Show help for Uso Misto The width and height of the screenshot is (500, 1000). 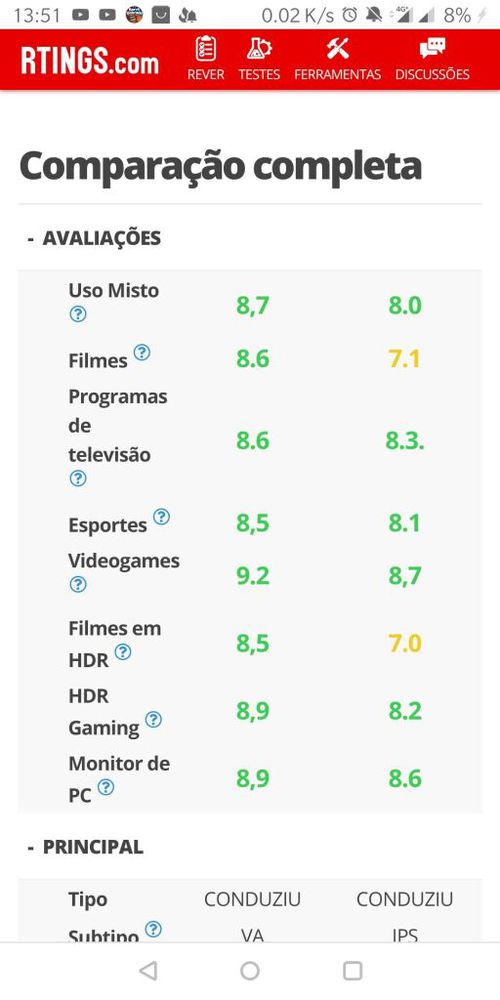click(78, 314)
